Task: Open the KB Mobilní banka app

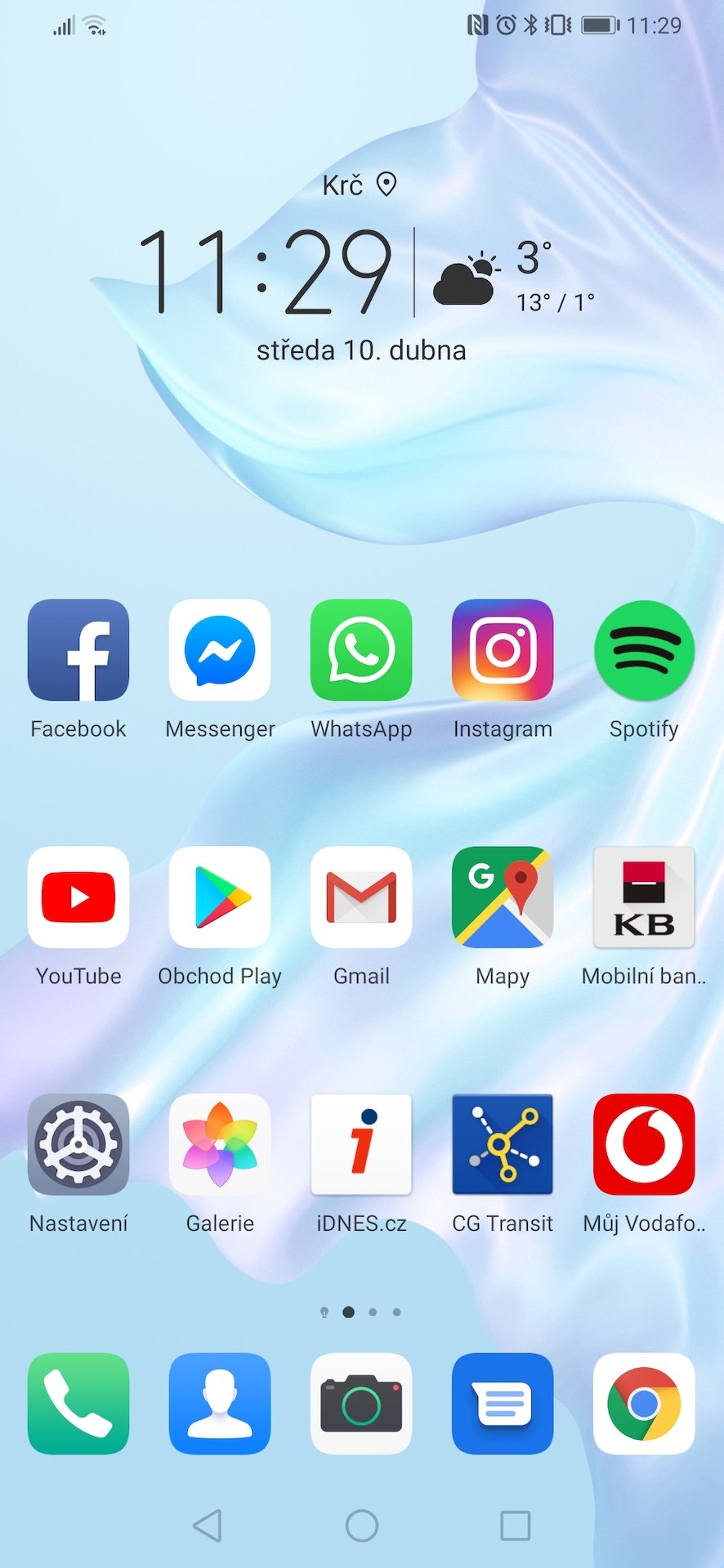Action: (644, 897)
